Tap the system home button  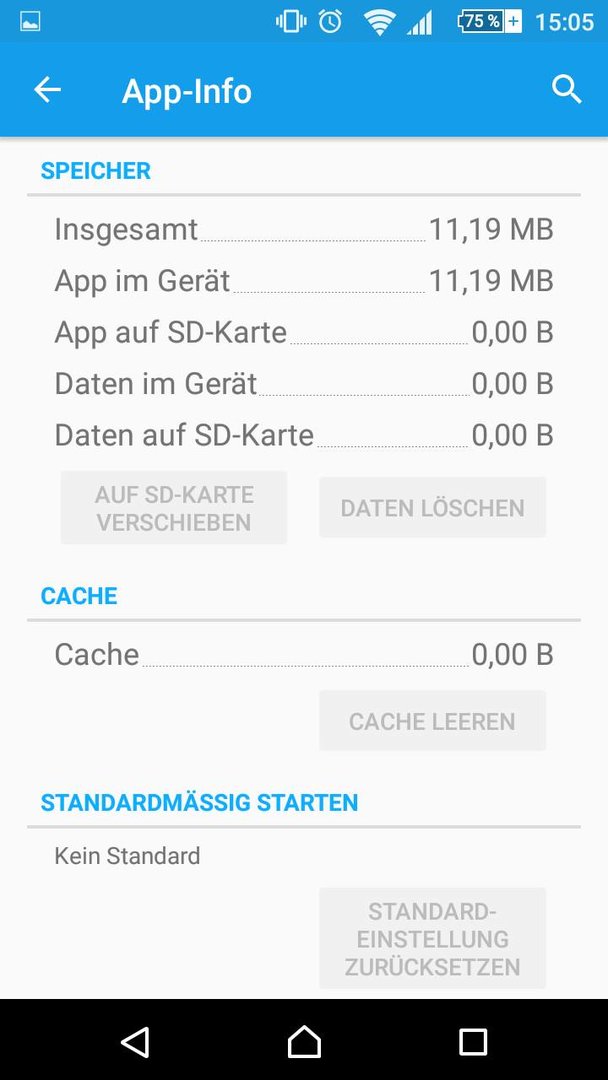pos(304,1041)
